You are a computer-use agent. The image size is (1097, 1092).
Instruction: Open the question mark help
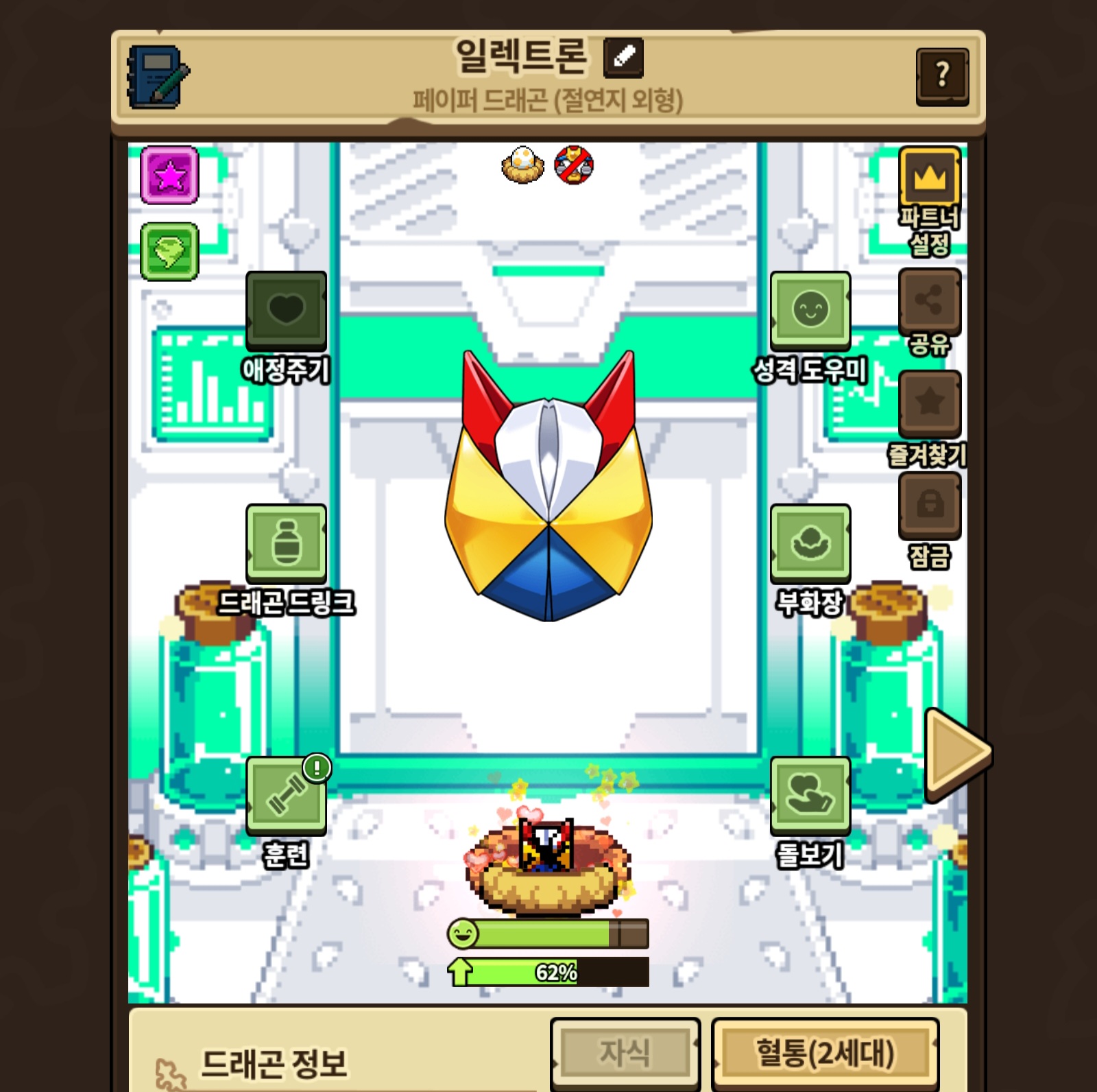(x=942, y=76)
